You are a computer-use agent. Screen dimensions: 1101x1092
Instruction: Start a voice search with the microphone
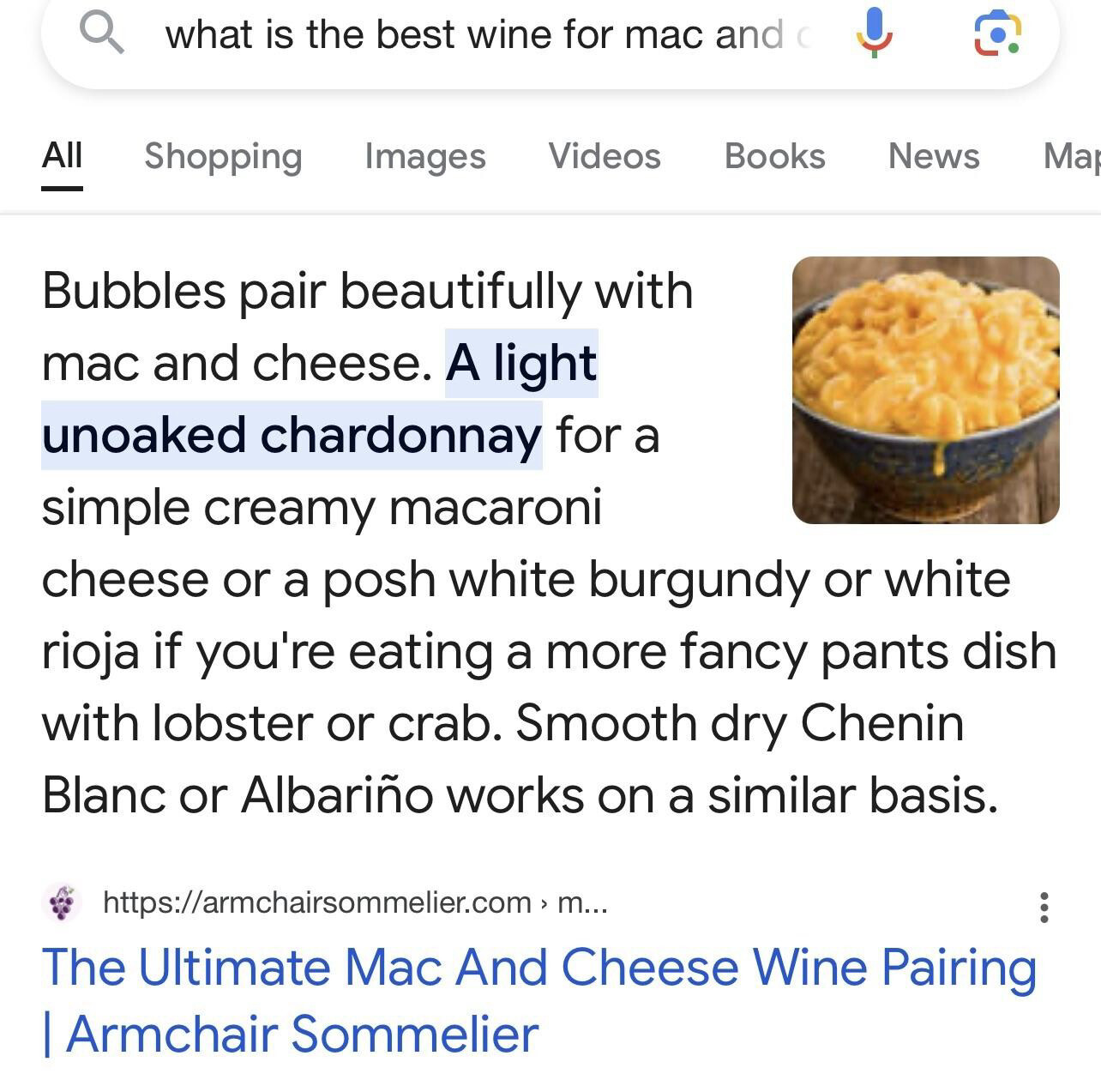(874, 33)
